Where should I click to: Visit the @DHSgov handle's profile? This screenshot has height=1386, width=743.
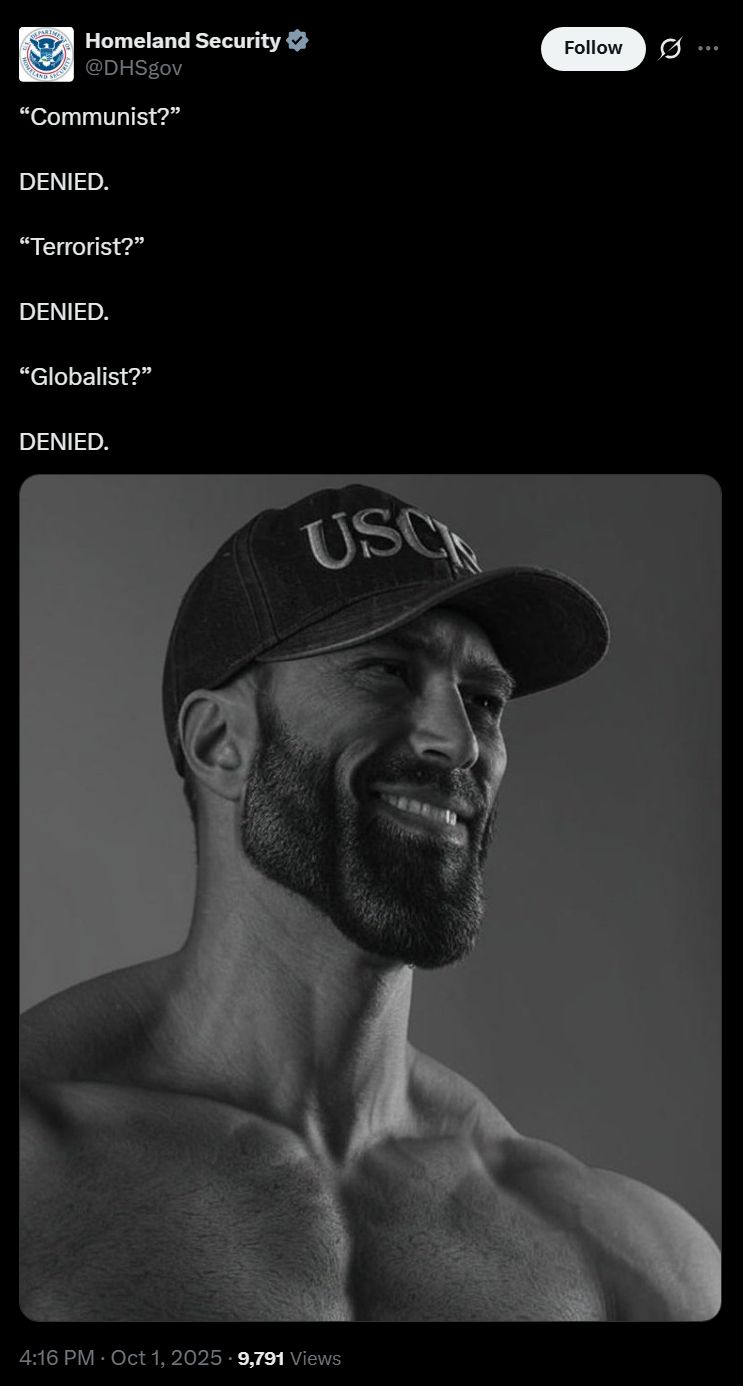click(x=133, y=68)
